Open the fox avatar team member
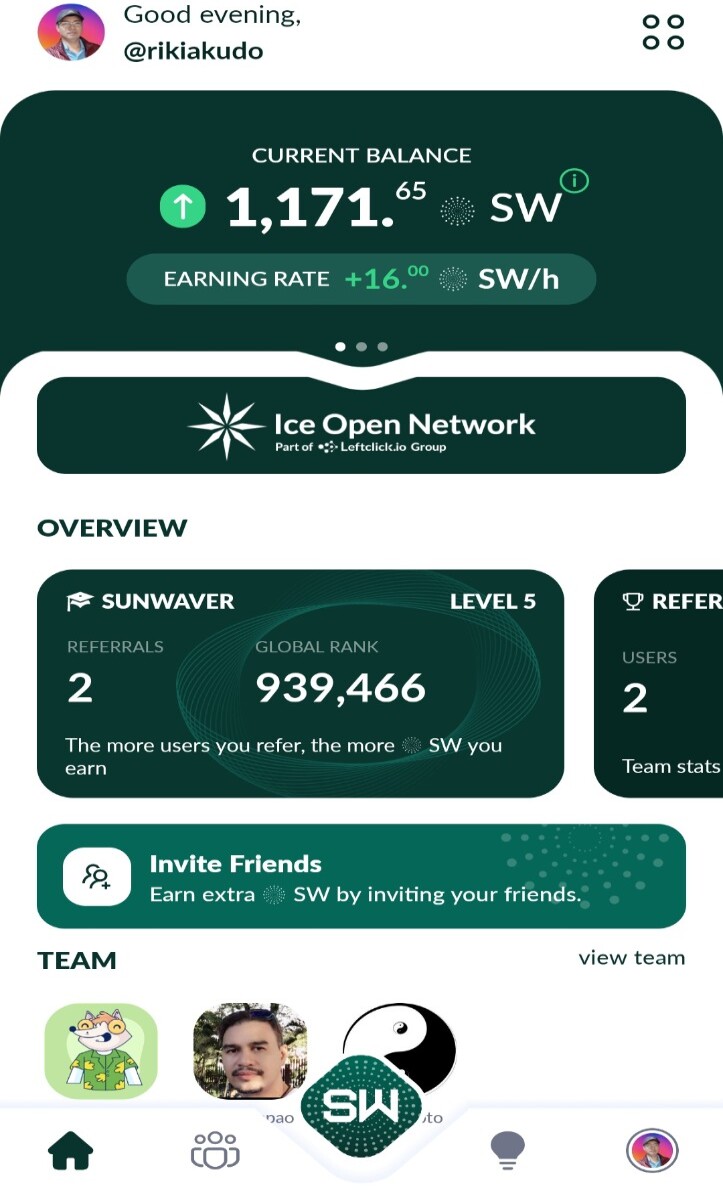The height and width of the screenshot is (1200, 723). pos(101,1052)
